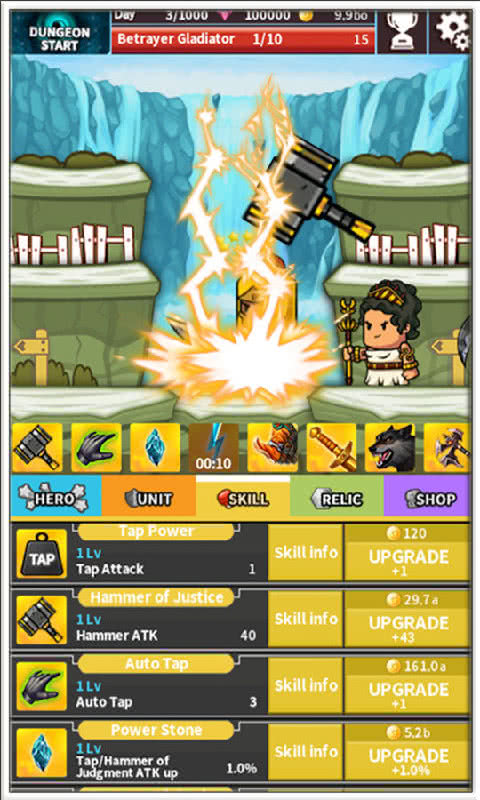Screen dimensions: 480x800
Task: Switch to the UNIT tab
Action: pyautogui.click(x=149, y=496)
